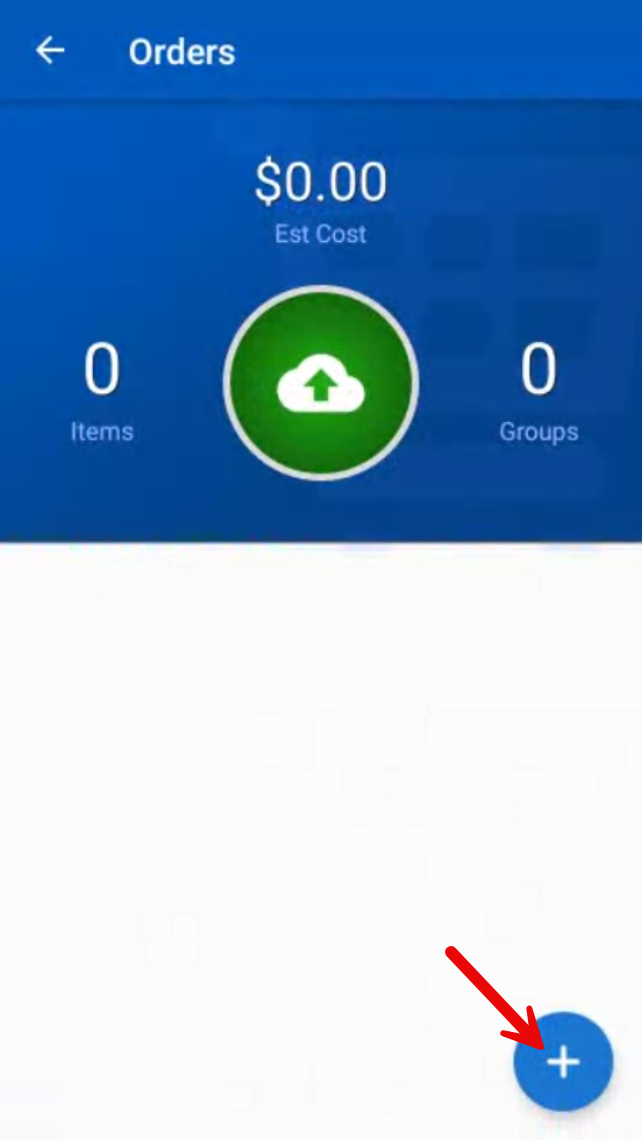The height and width of the screenshot is (1140, 642).
Task: Tap the green cloud upload button
Action: (320, 384)
